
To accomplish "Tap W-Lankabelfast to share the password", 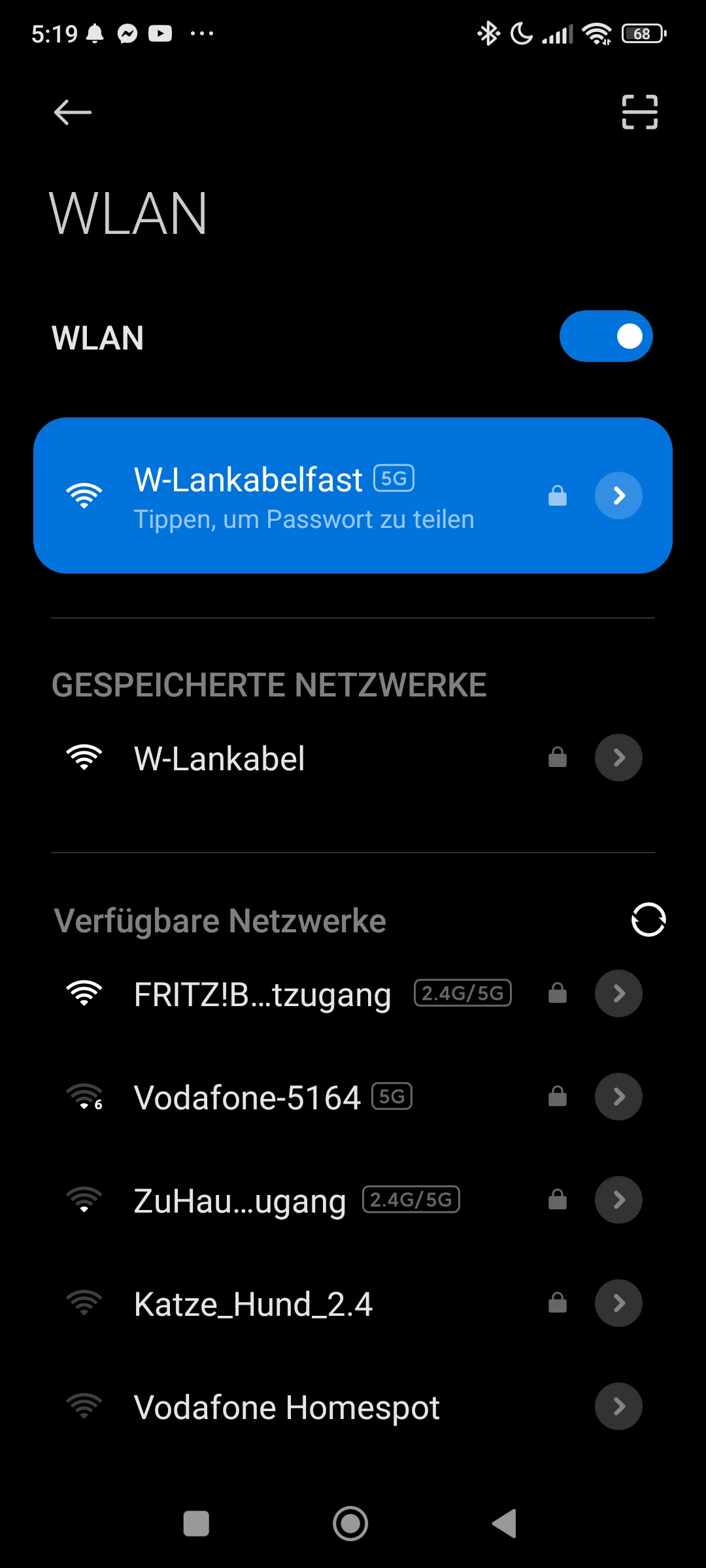I will click(353, 495).
